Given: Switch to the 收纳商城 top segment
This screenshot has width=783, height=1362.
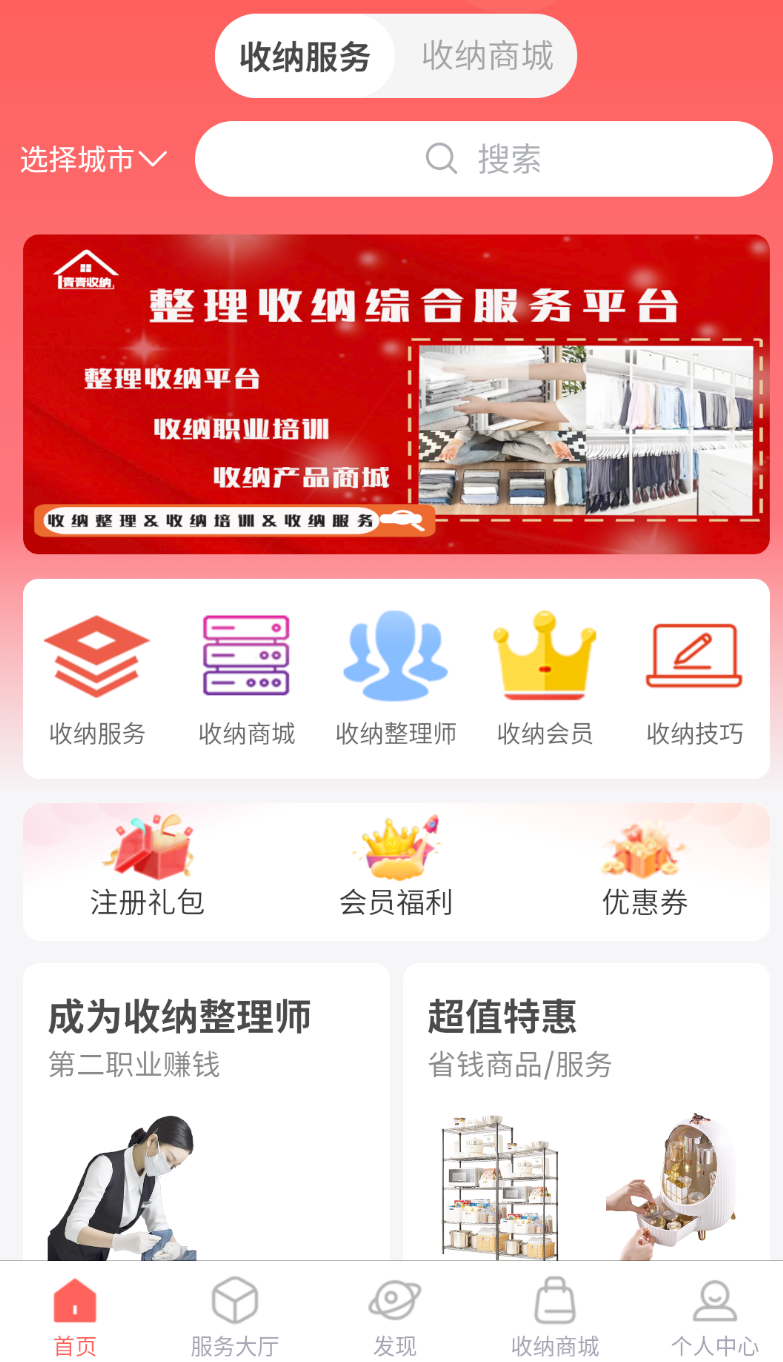Looking at the screenshot, I should [487, 56].
